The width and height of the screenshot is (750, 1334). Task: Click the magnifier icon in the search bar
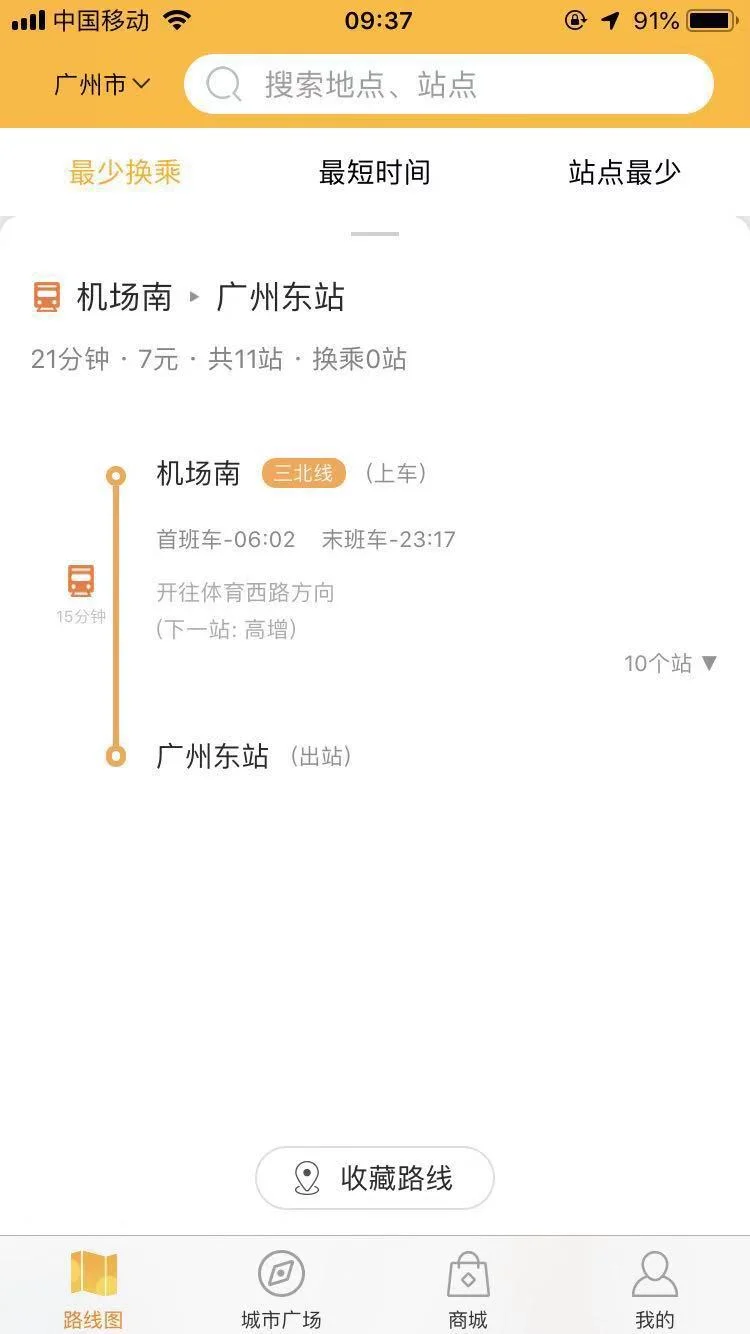[x=222, y=84]
